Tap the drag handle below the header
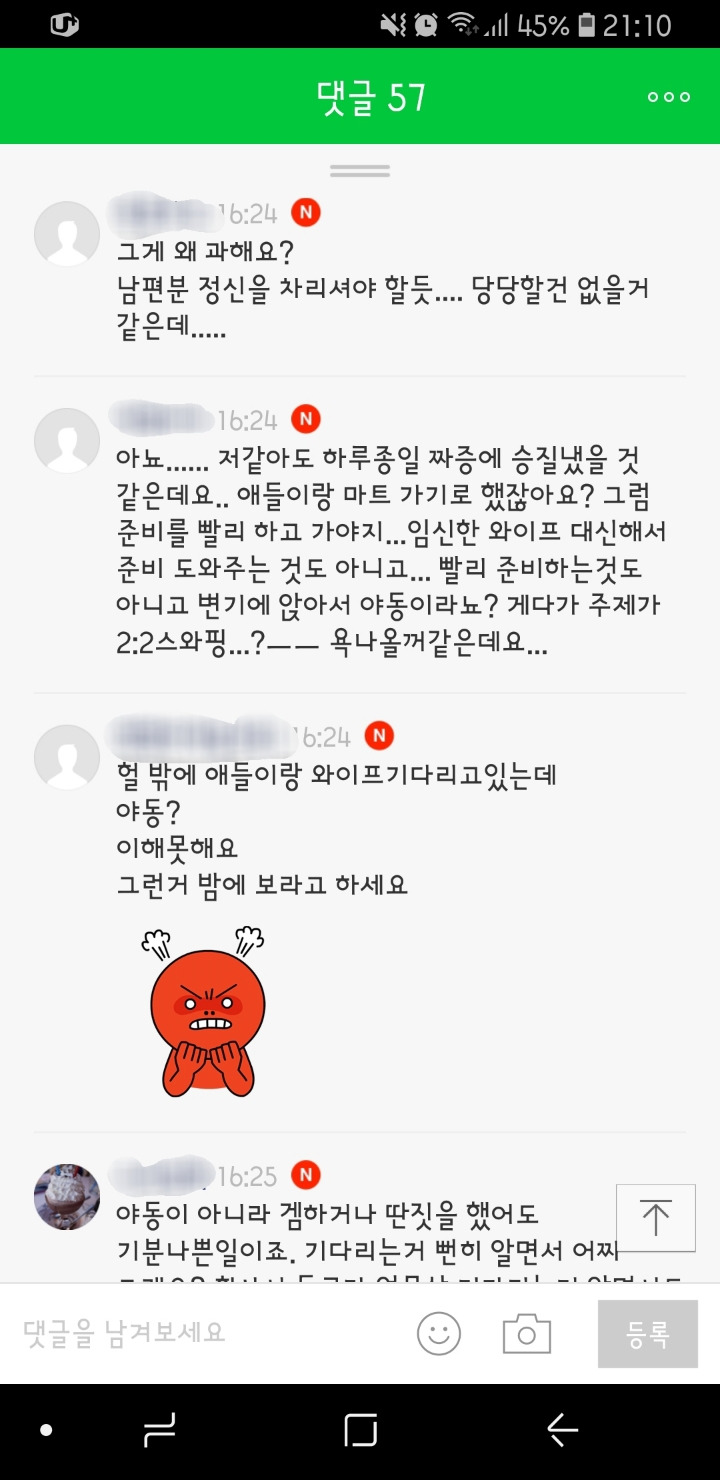Screen dimensions: 720x1480 (x=360, y=171)
